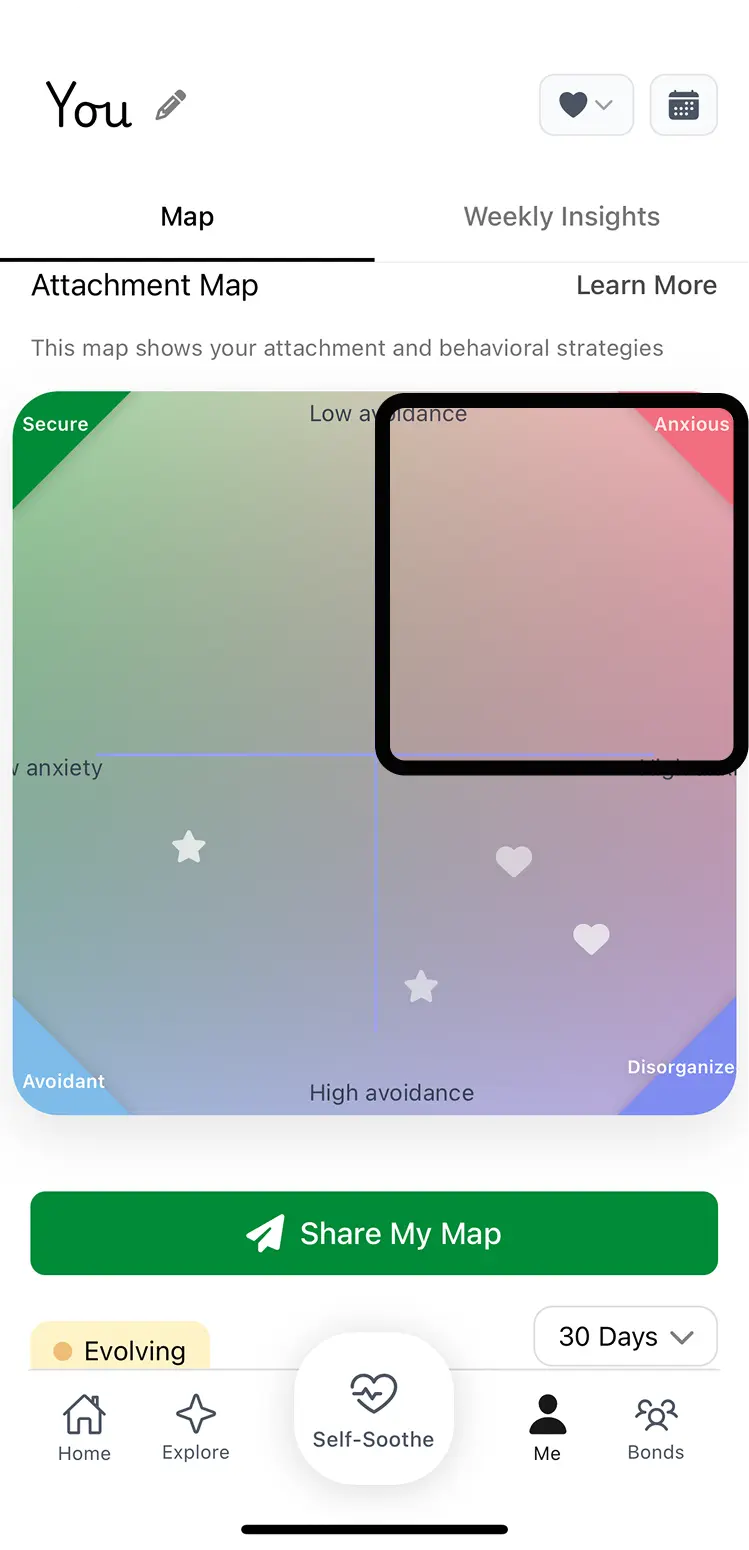Tap the Evolving status badge
The height and width of the screenshot is (1550, 749).
[x=119, y=1350]
